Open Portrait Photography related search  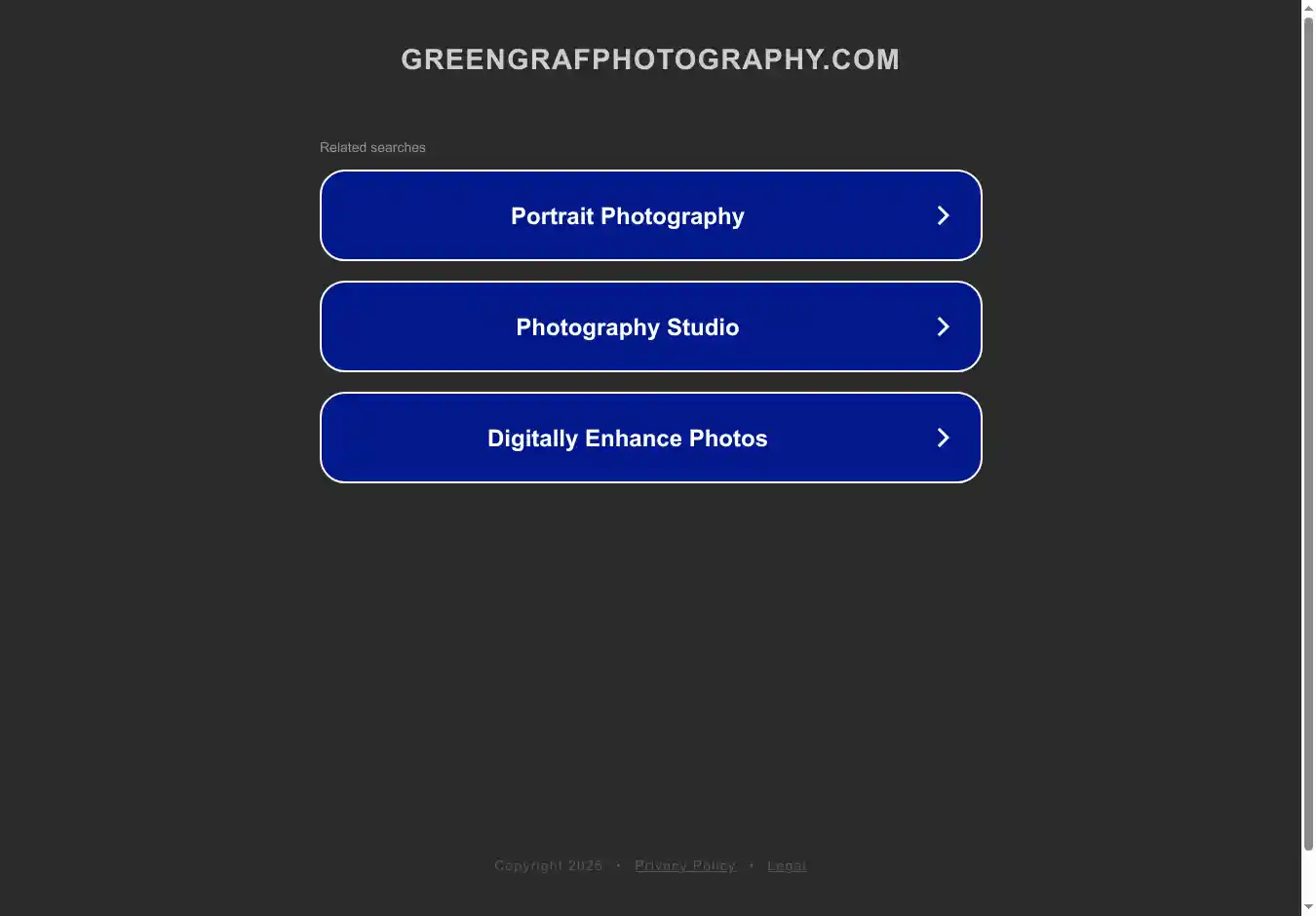click(650, 215)
